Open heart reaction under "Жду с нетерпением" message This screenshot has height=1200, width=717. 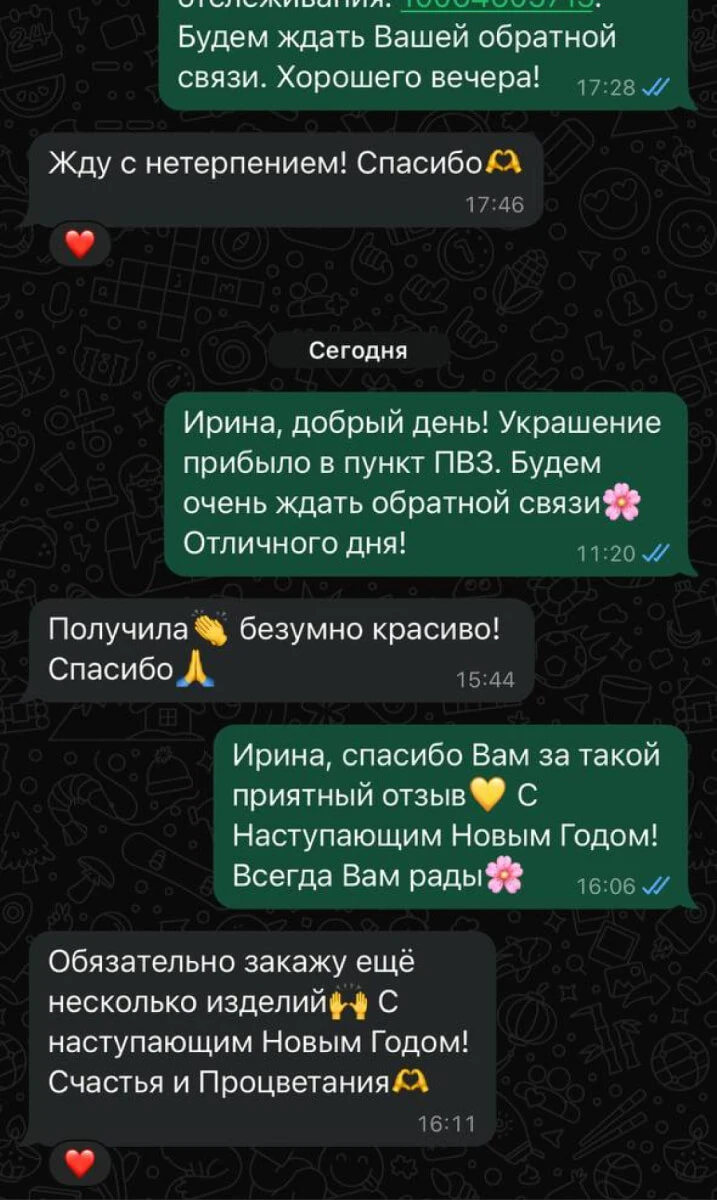click(x=79, y=243)
